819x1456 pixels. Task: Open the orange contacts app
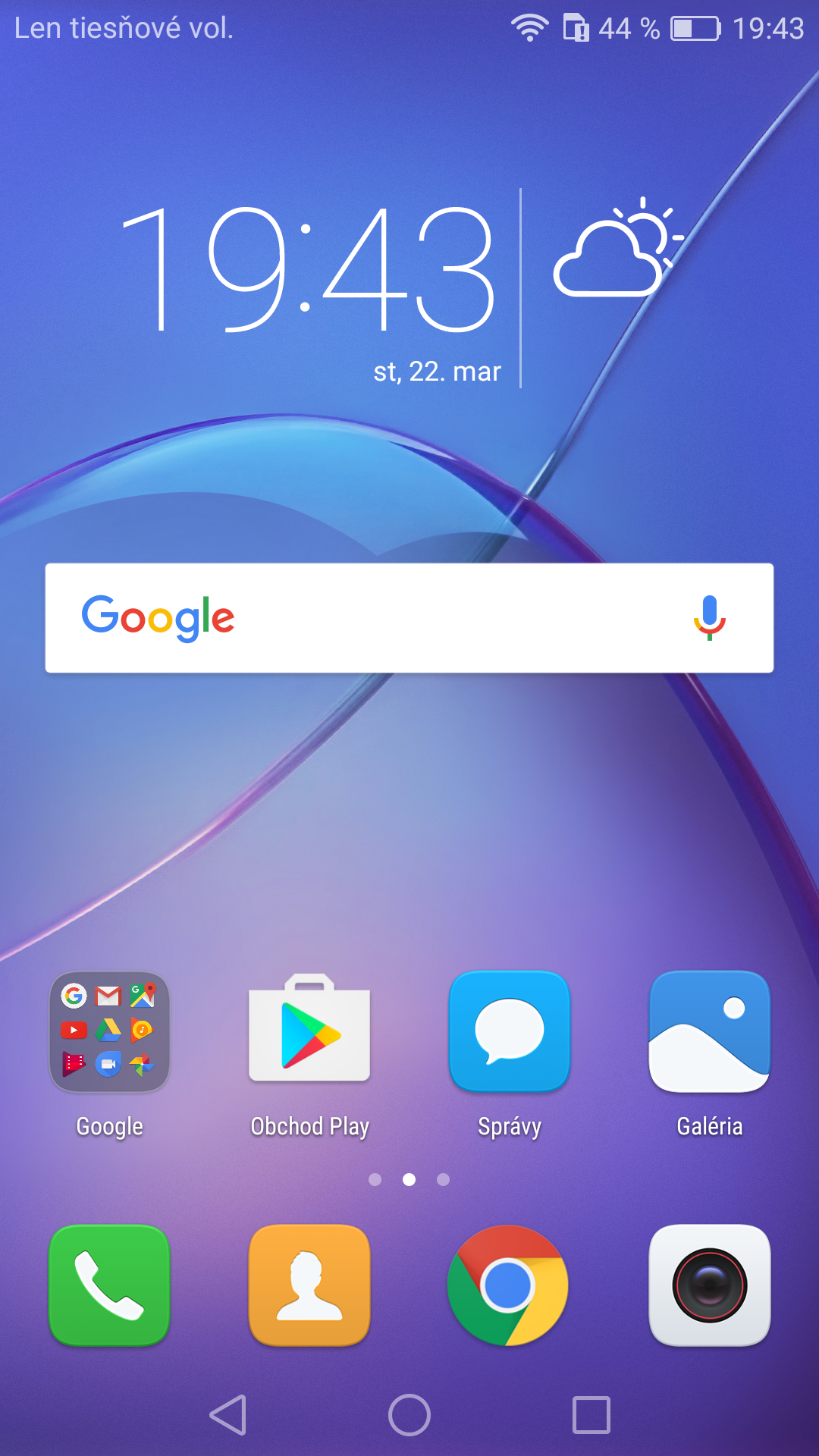pos(309,1285)
